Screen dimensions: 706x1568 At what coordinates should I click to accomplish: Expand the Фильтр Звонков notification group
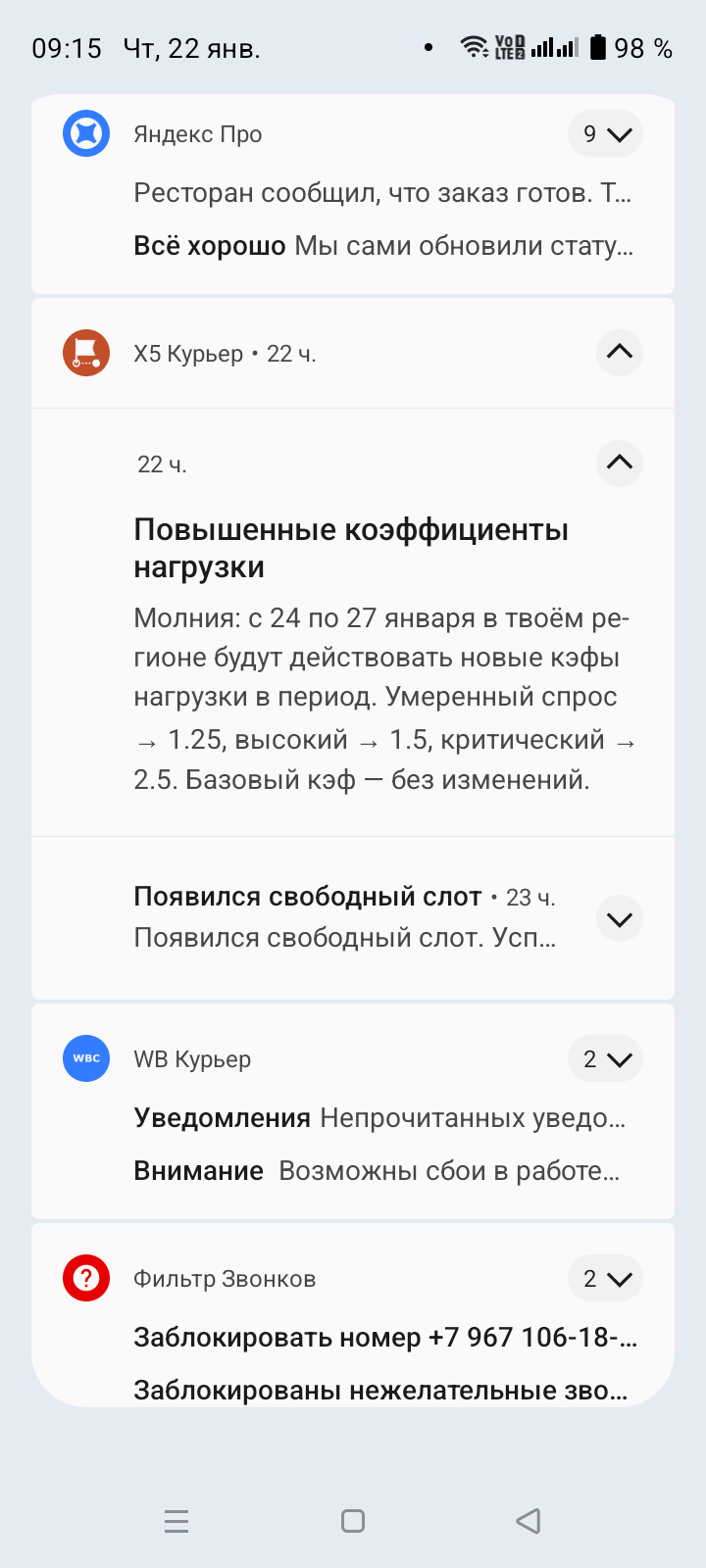click(x=605, y=1279)
